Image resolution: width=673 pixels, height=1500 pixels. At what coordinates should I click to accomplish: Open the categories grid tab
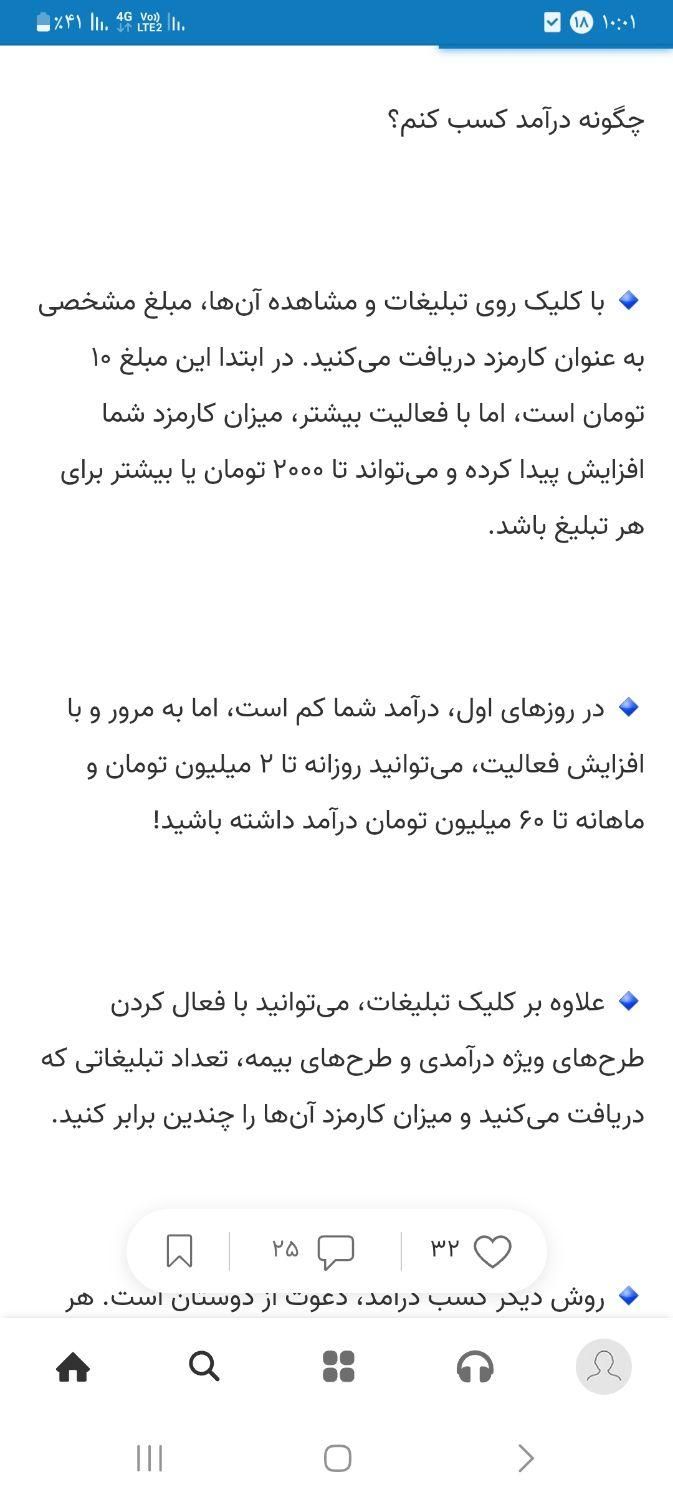coord(339,1367)
